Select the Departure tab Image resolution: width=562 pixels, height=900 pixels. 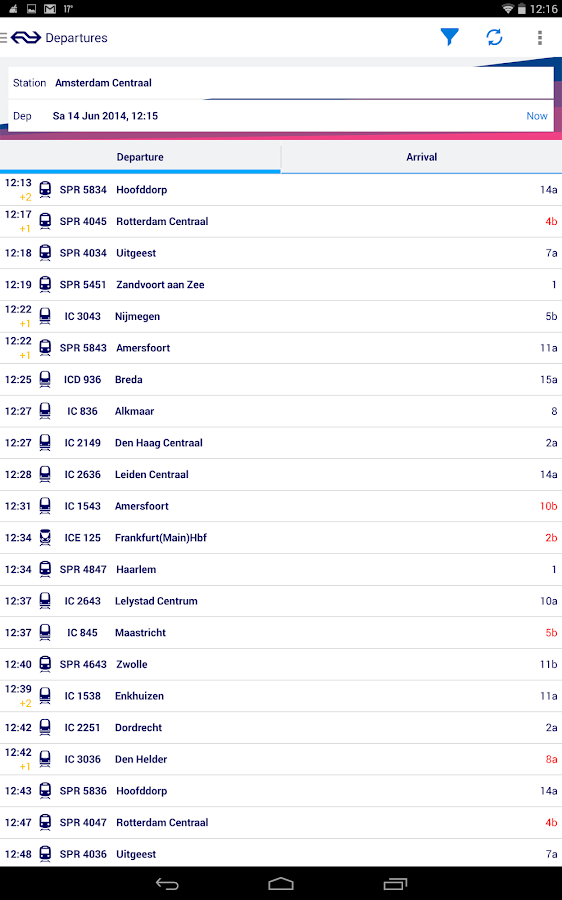[x=140, y=157]
